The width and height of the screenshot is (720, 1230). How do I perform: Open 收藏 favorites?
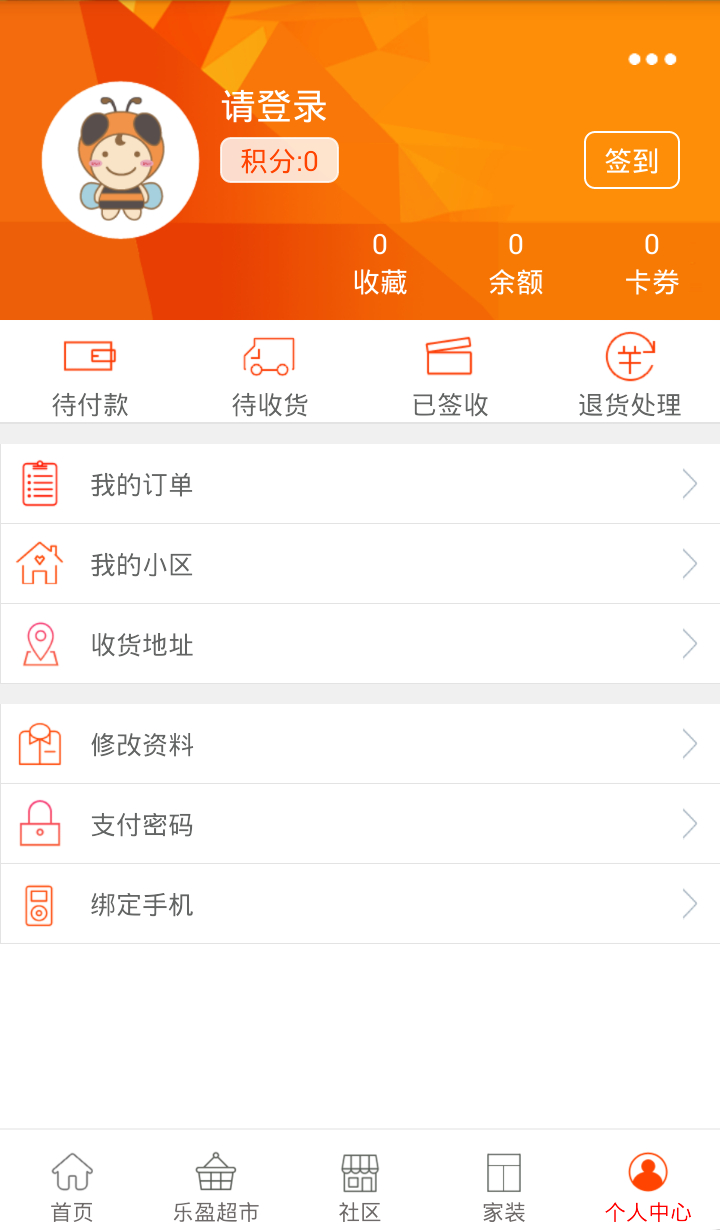pos(380,265)
